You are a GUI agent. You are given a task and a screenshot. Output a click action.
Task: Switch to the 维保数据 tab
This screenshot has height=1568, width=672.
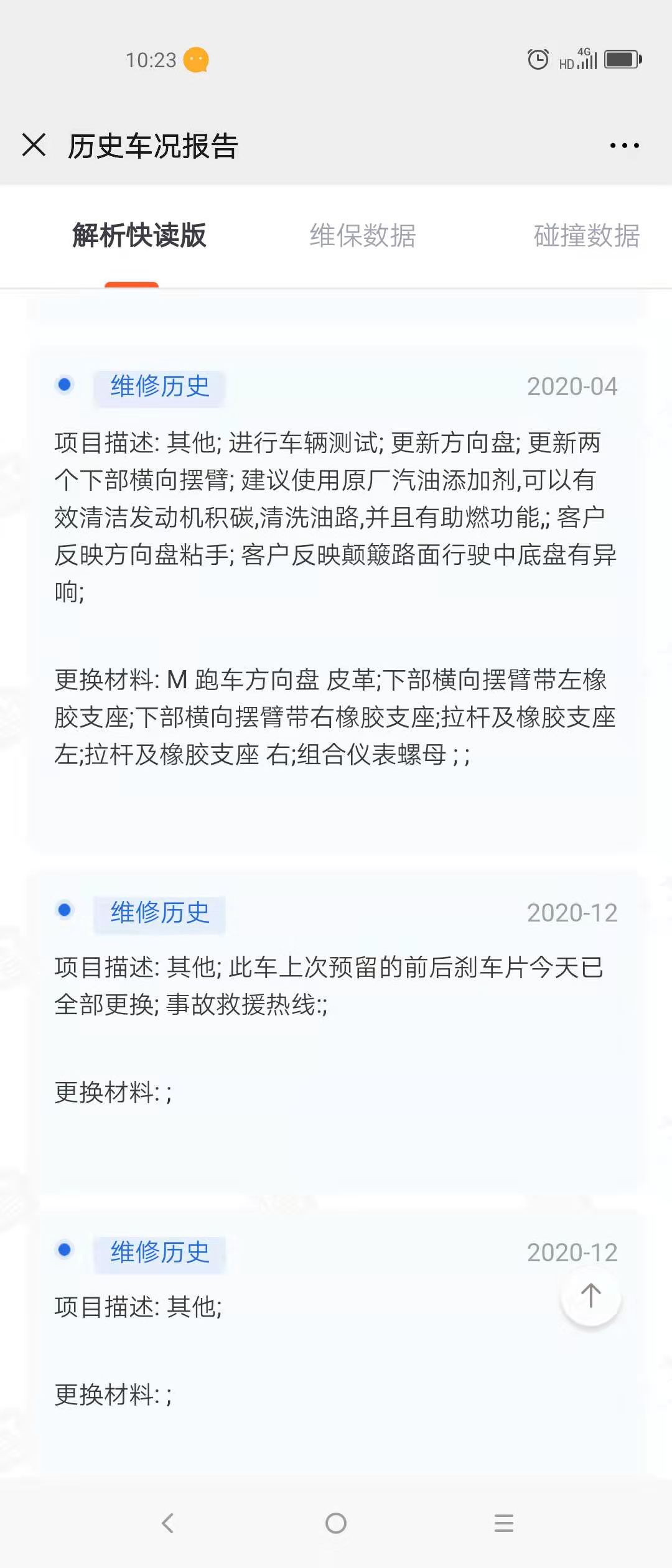pos(363,236)
